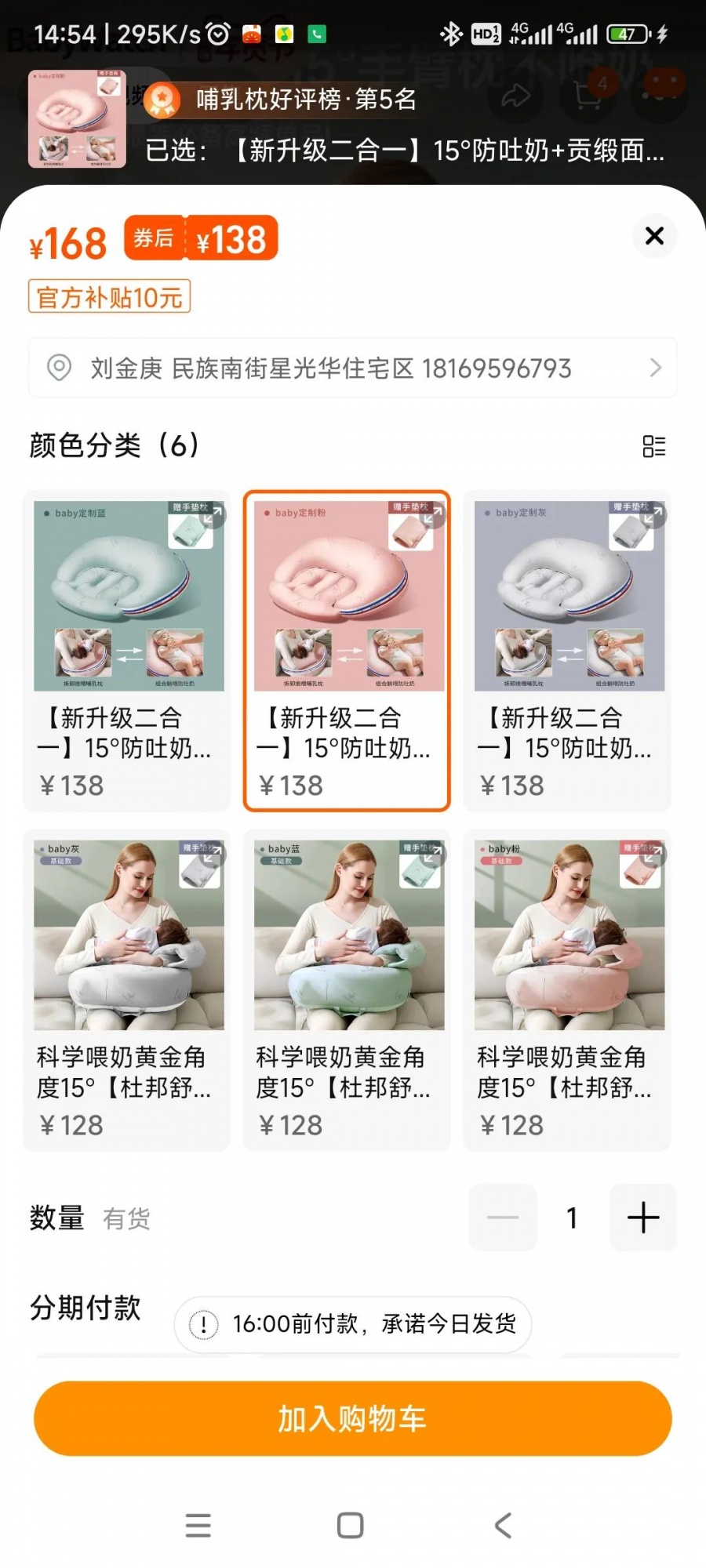Tap the 券后 ¥138 coupon price tag

202,238
